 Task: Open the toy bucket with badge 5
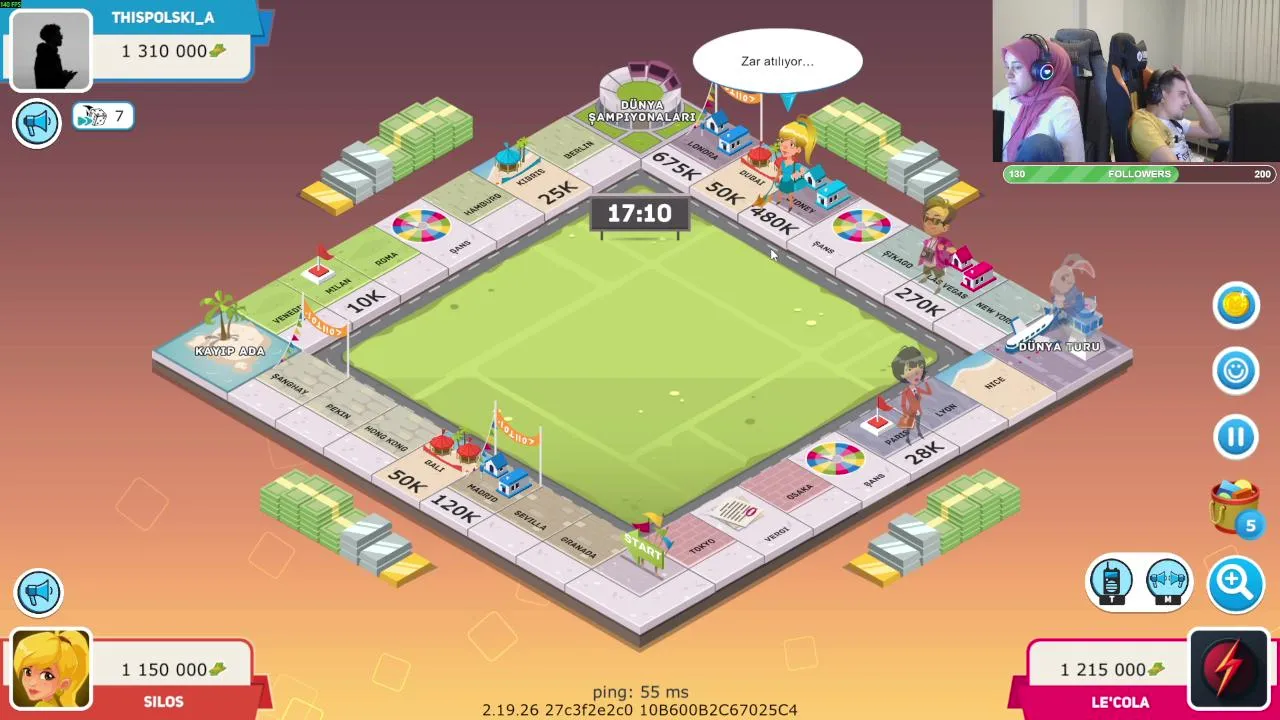tap(1234, 507)
